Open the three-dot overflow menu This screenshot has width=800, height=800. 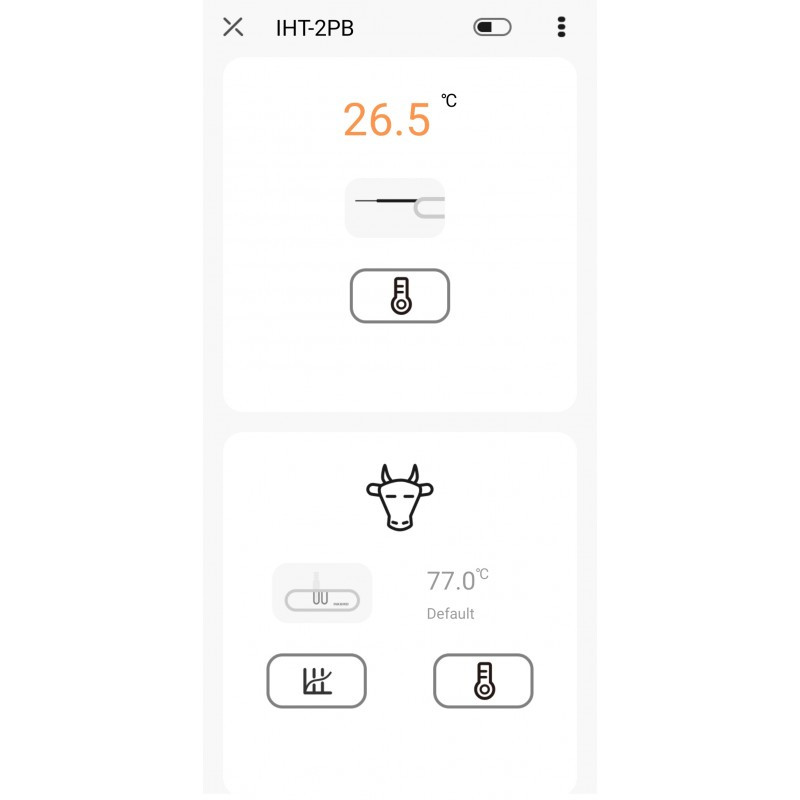562,27
